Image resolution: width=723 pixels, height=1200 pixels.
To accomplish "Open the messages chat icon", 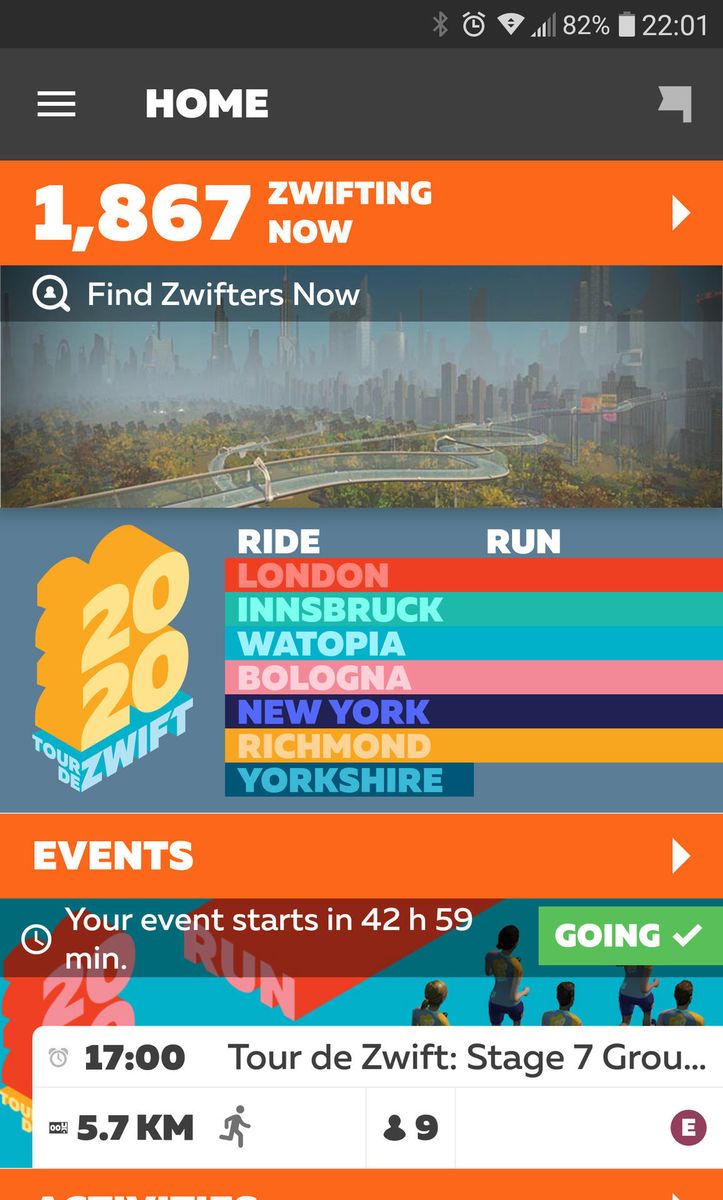I will click(675, 104).
